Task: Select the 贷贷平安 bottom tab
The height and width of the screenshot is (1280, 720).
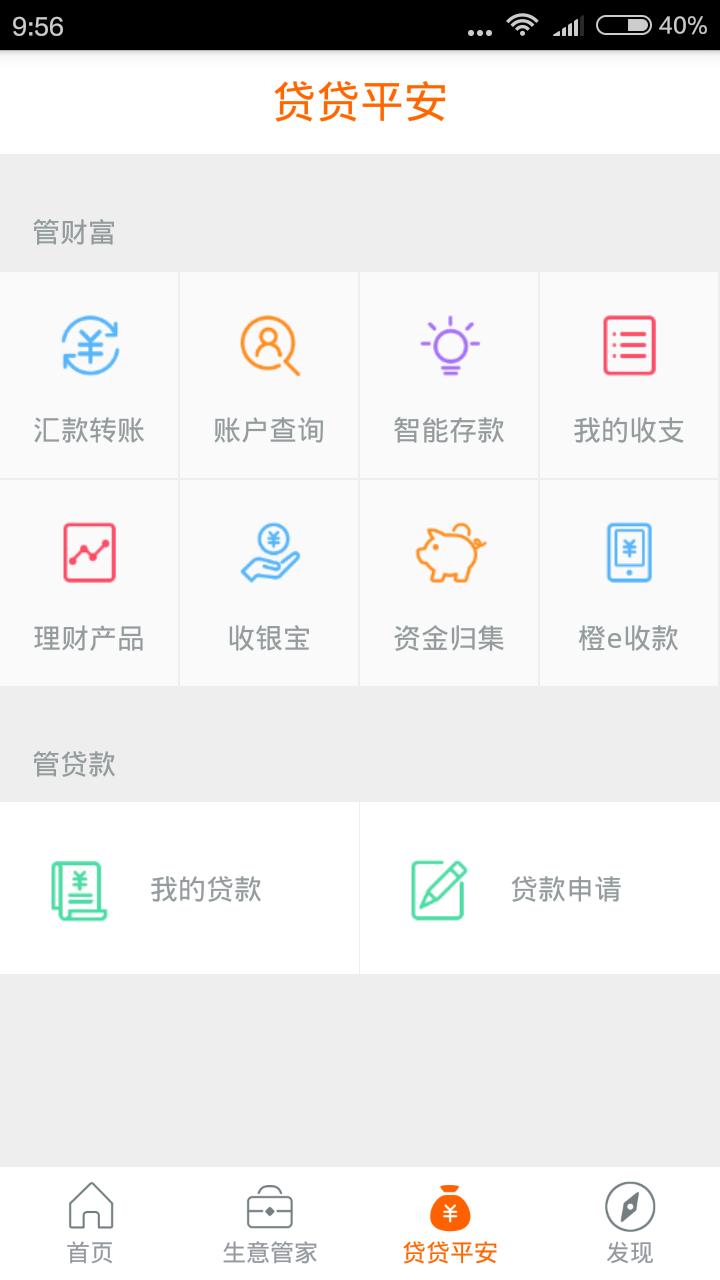Action: tap(450, 1222)
